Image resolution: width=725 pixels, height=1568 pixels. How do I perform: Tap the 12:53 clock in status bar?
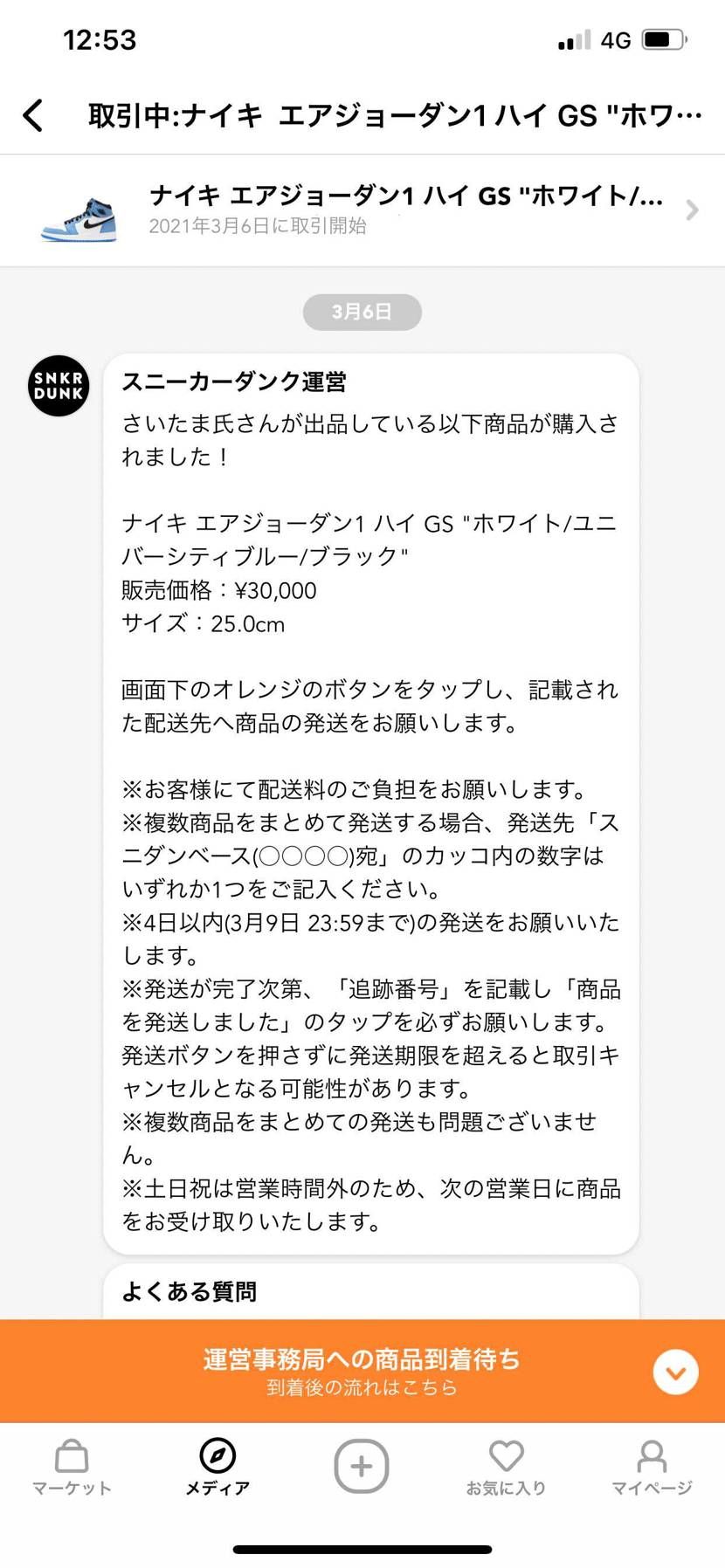tap(100, 38)
